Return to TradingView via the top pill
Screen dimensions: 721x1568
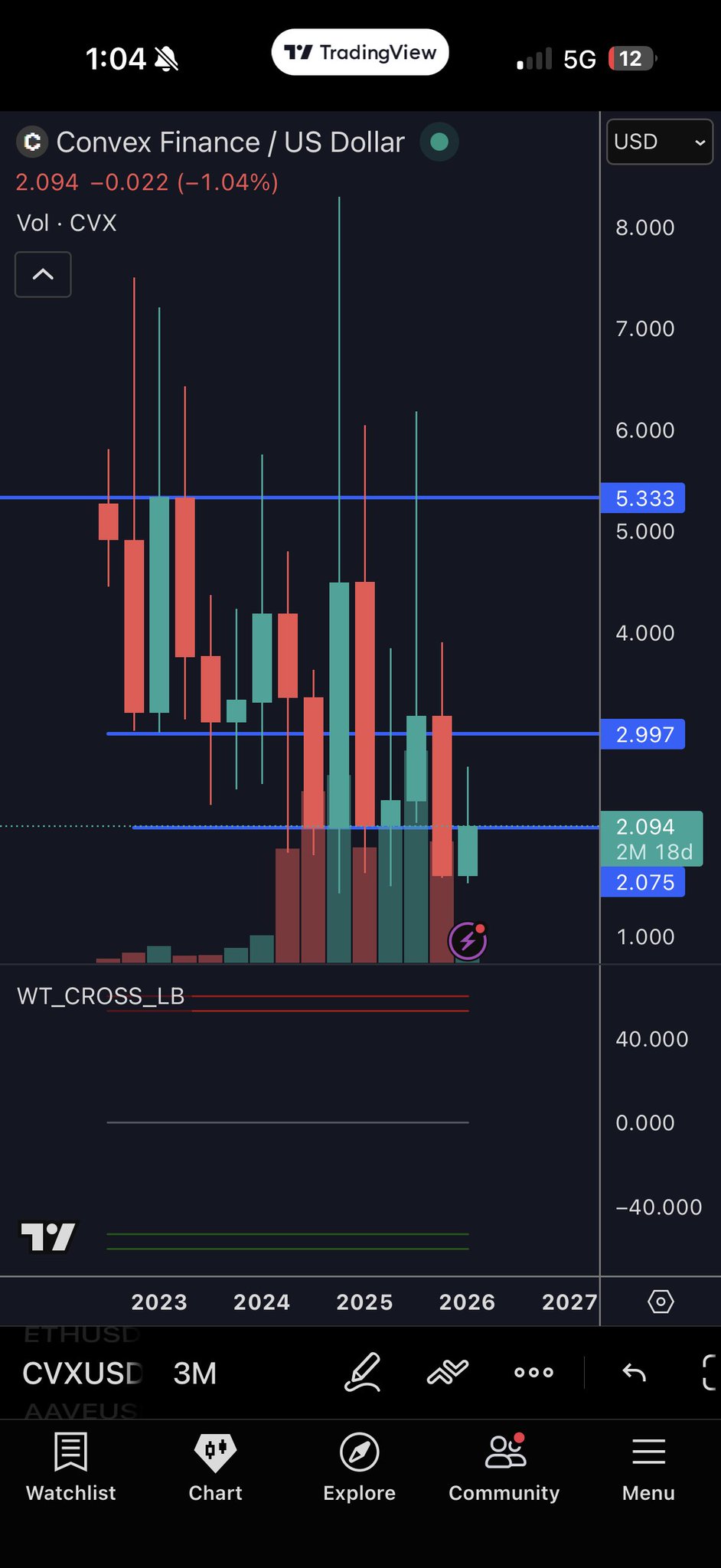[360, 52]
